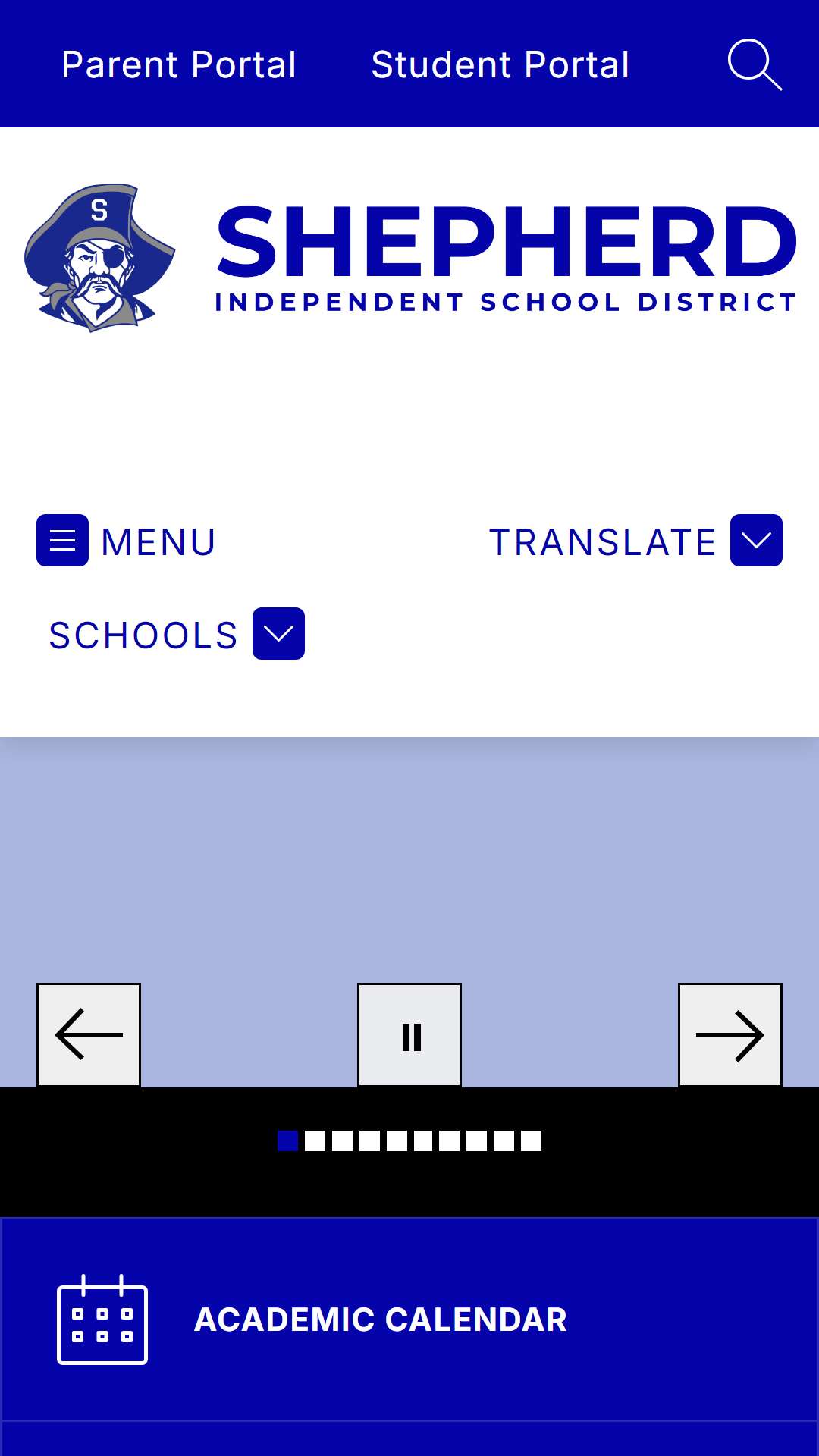This screenshot has width=819, height=1456.
Task: Pause the slideshow
Action: (x=409, y=1035)
